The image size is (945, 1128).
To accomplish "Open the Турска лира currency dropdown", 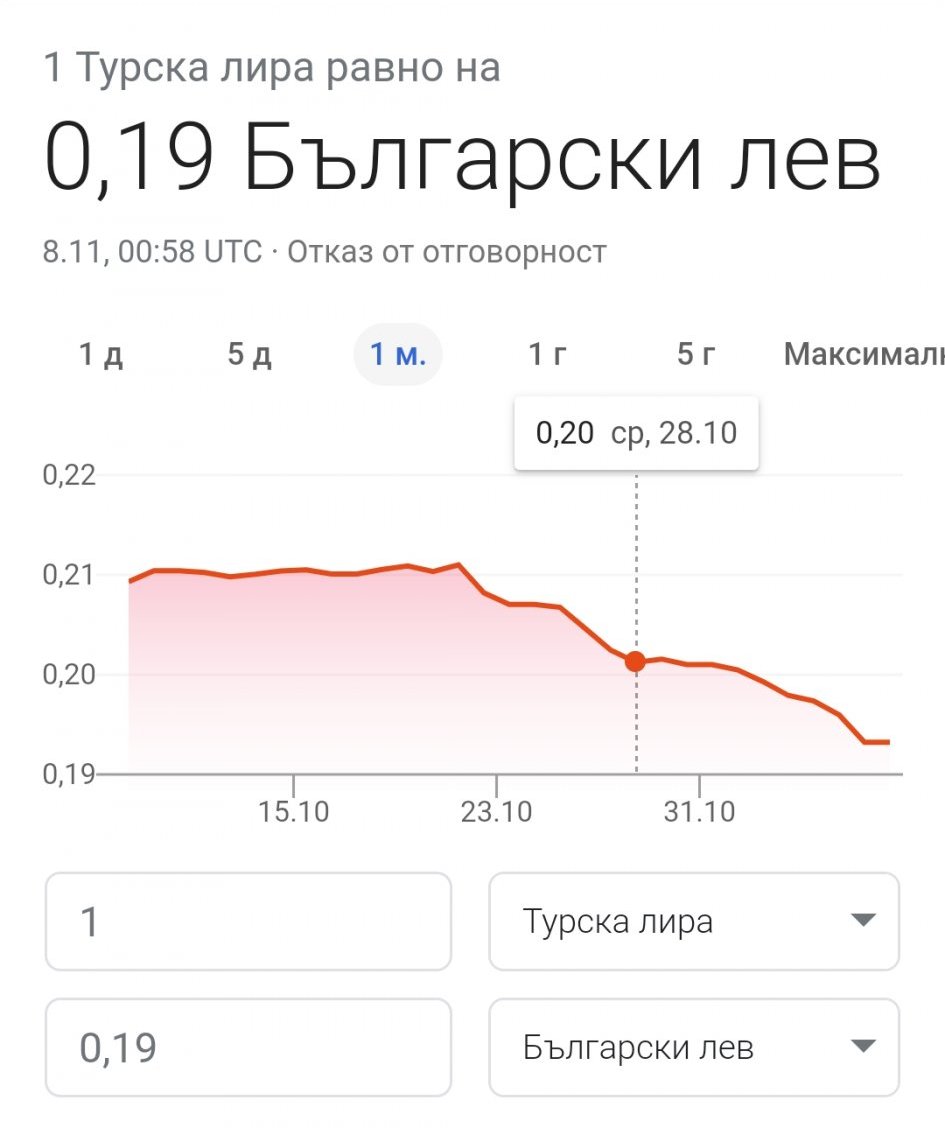I will pyautogui.click(x=694, y=921).
